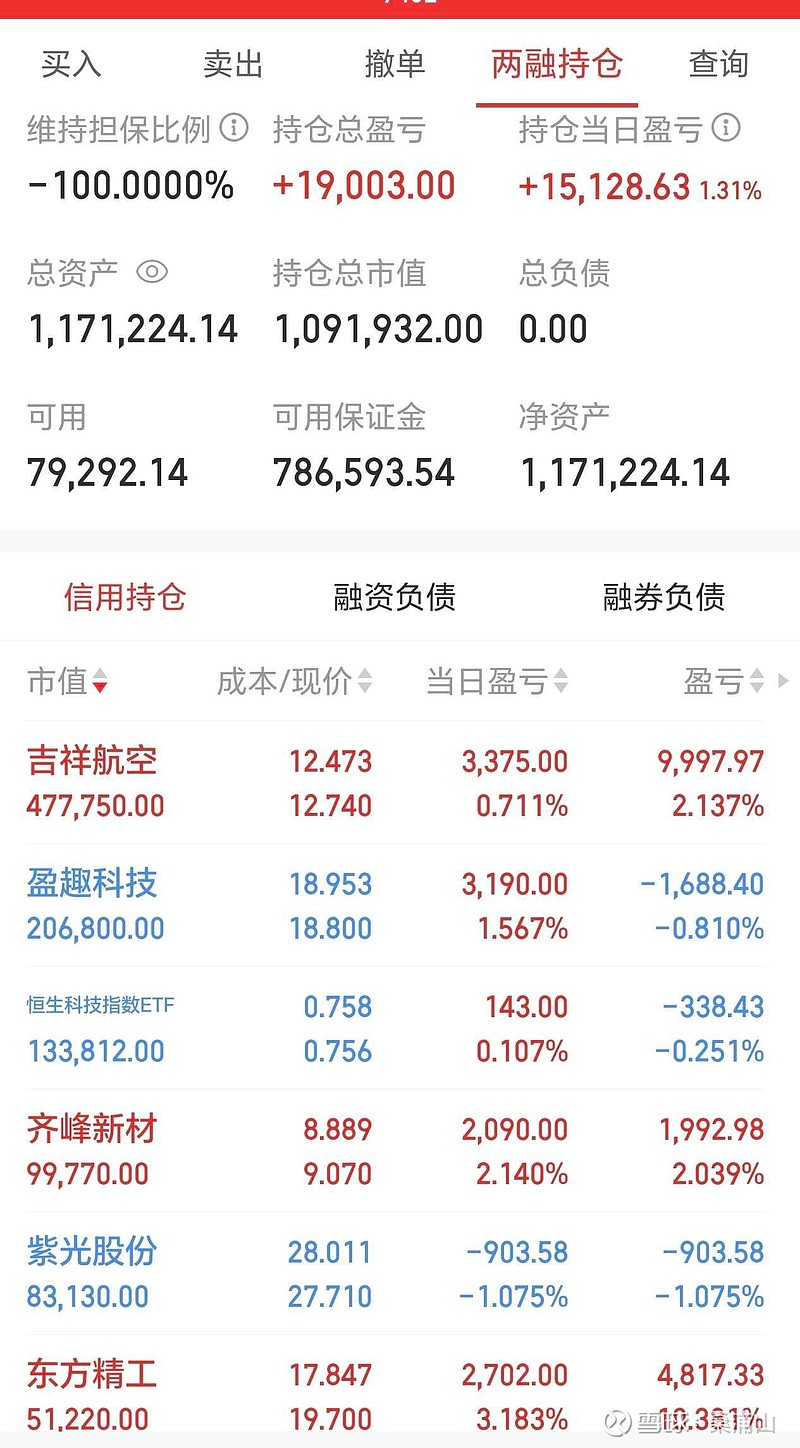This screenshot has height=1448, width=800.
Task: Show info about 维持担保比例
Action: point(234,128)
